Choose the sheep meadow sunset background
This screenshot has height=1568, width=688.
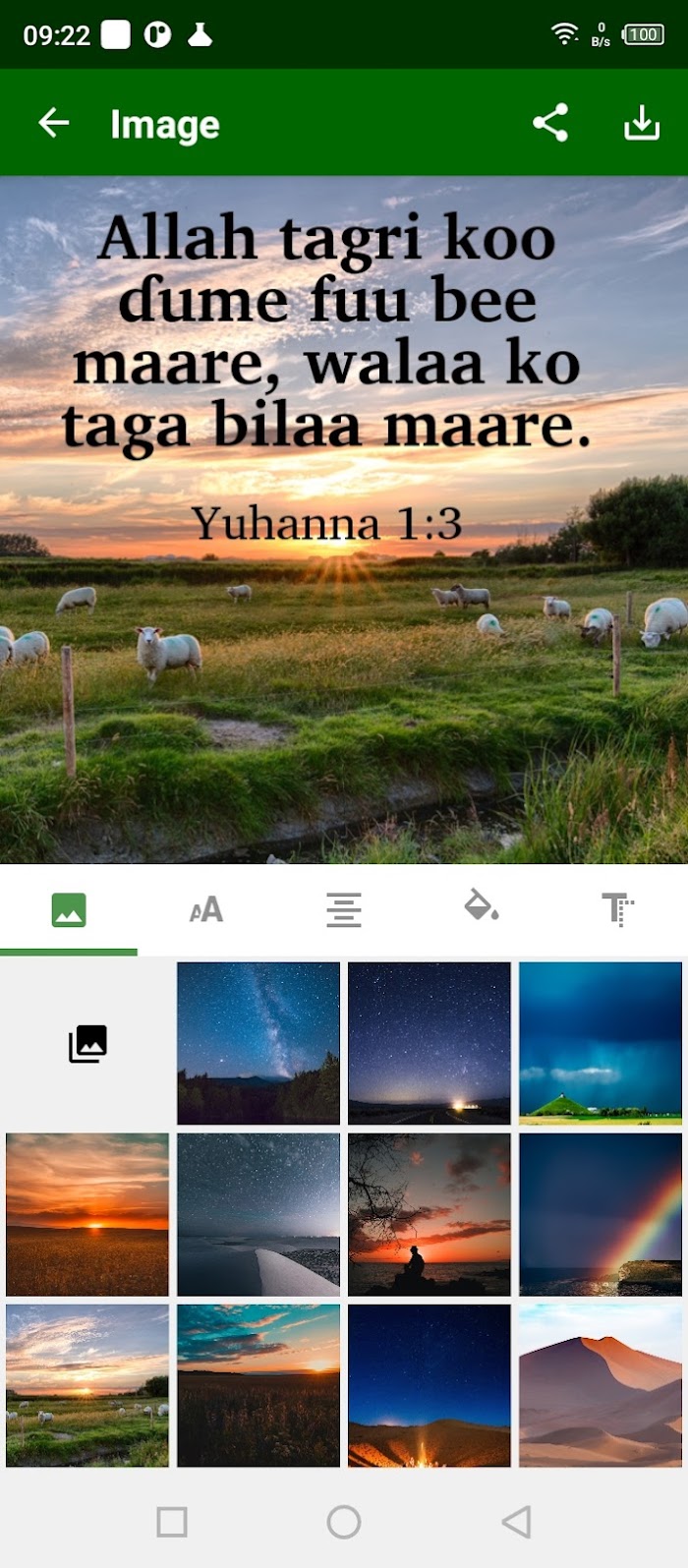pyautogui.click(x=87, y=1385)
